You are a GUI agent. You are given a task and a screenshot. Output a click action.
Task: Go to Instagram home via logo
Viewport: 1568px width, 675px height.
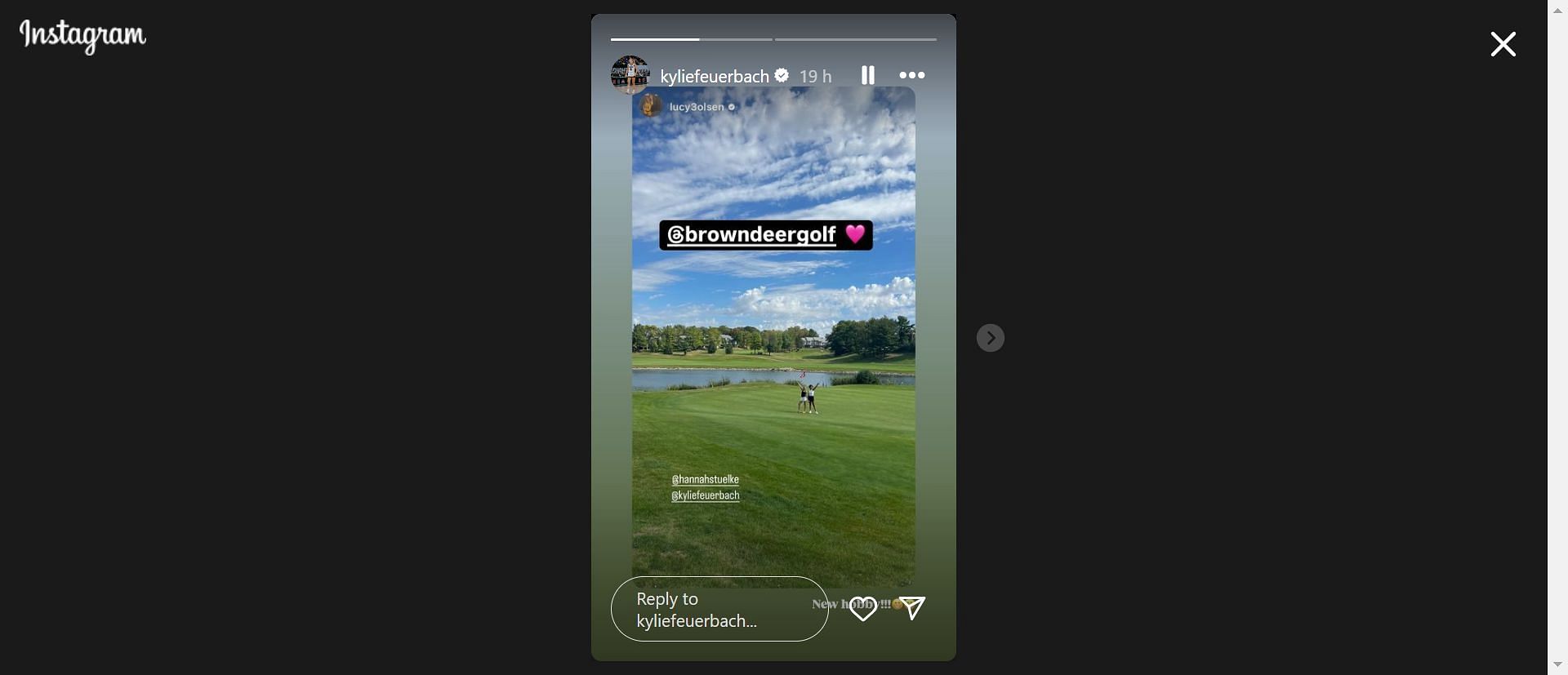(82, 35)
